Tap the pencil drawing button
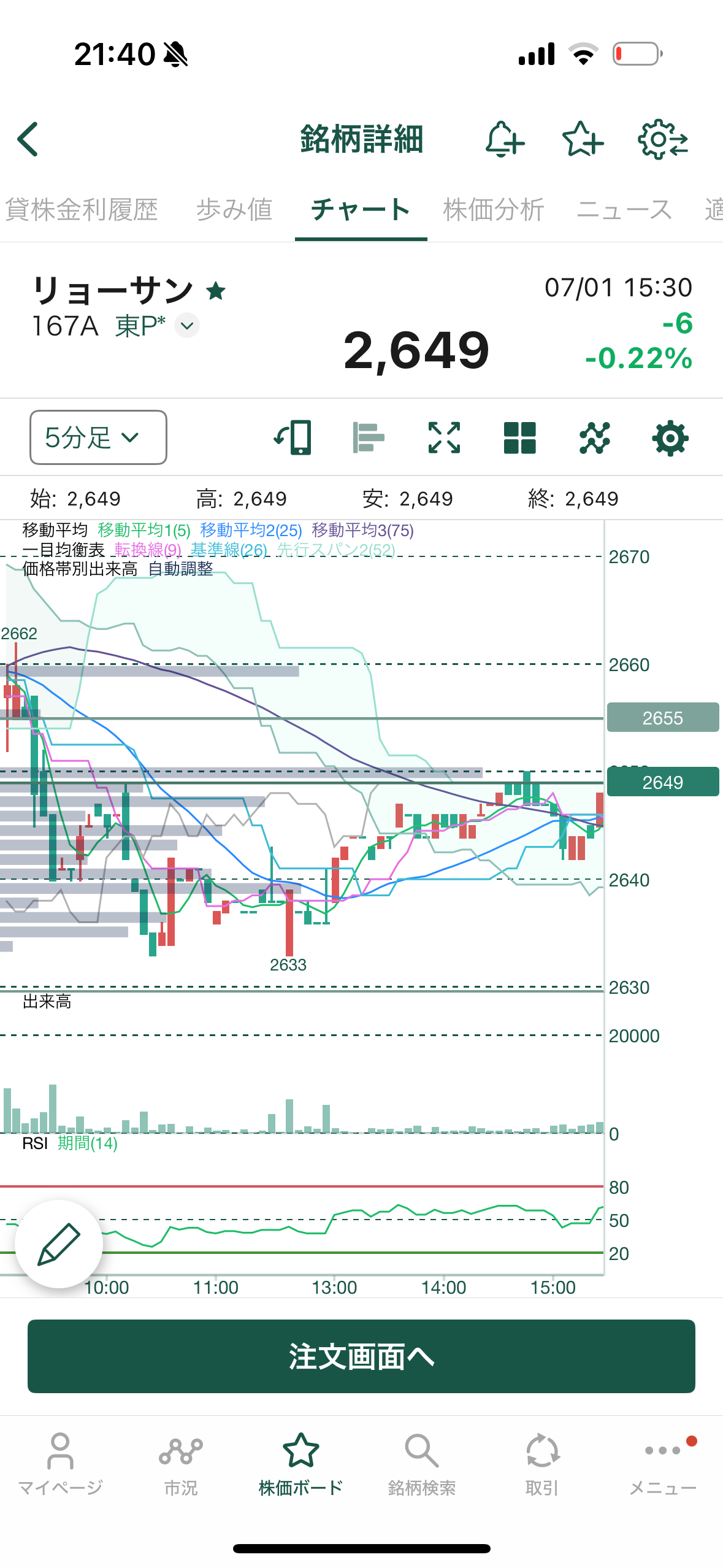 point(59,1244)
